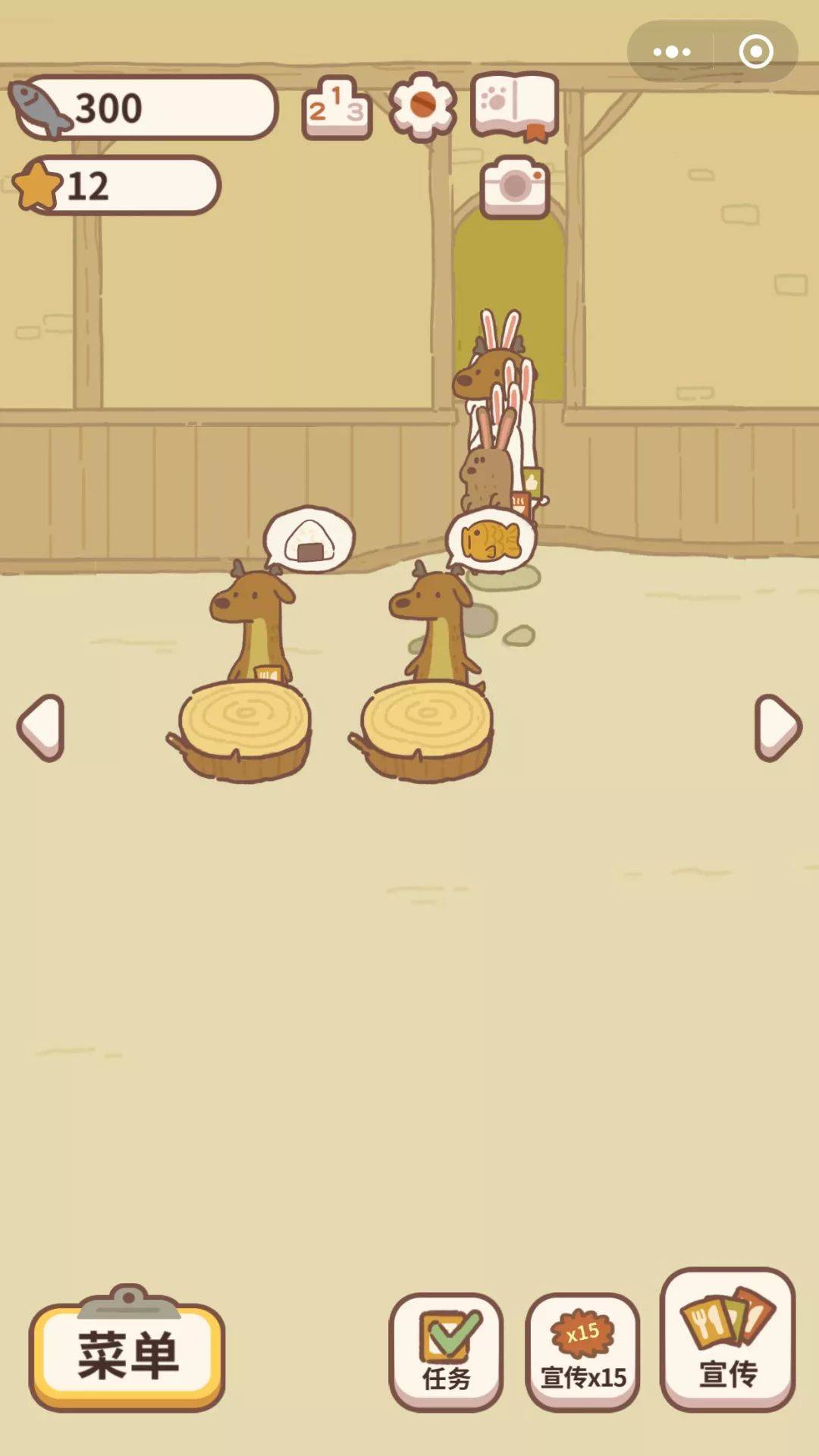Tap 宣传x15 boost button
Image resolution: width=819 pixels, height=1456 pixels.
point(582,1353)
